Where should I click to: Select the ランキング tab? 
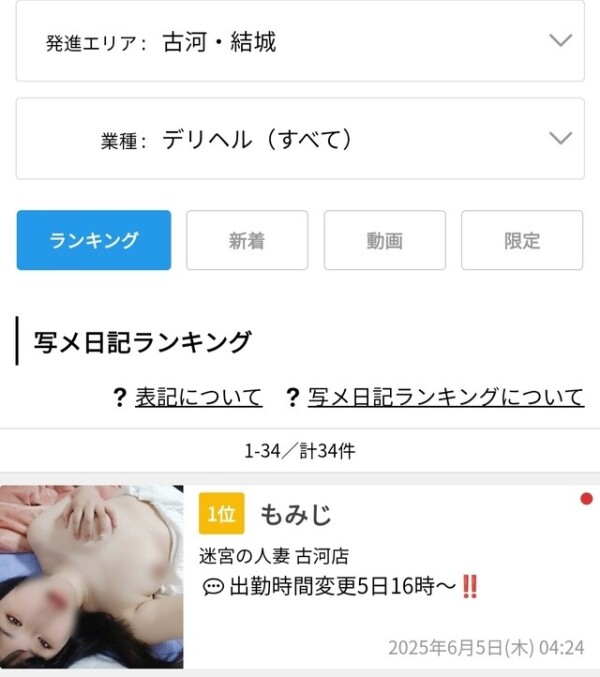click(94, 240)
